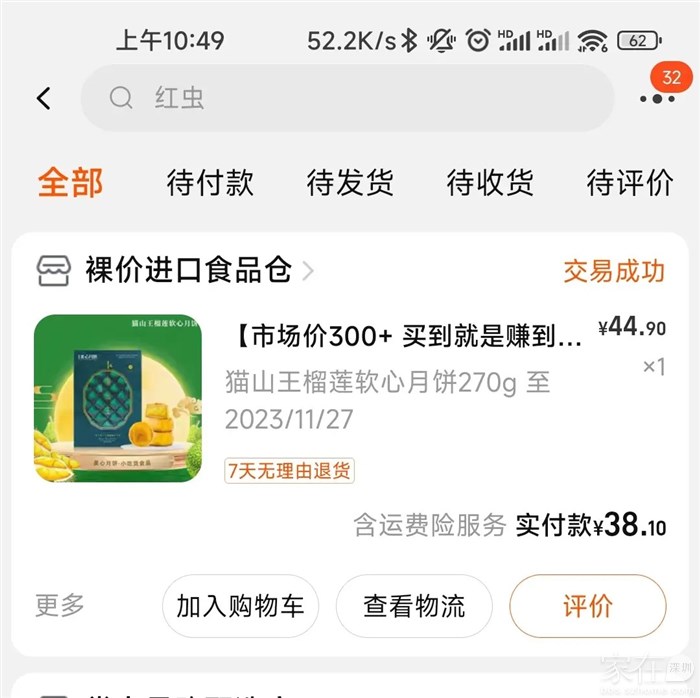This screenshot has width=700, height=698.
Task: Go back using the arrow
Action: (x=43, y=98)
